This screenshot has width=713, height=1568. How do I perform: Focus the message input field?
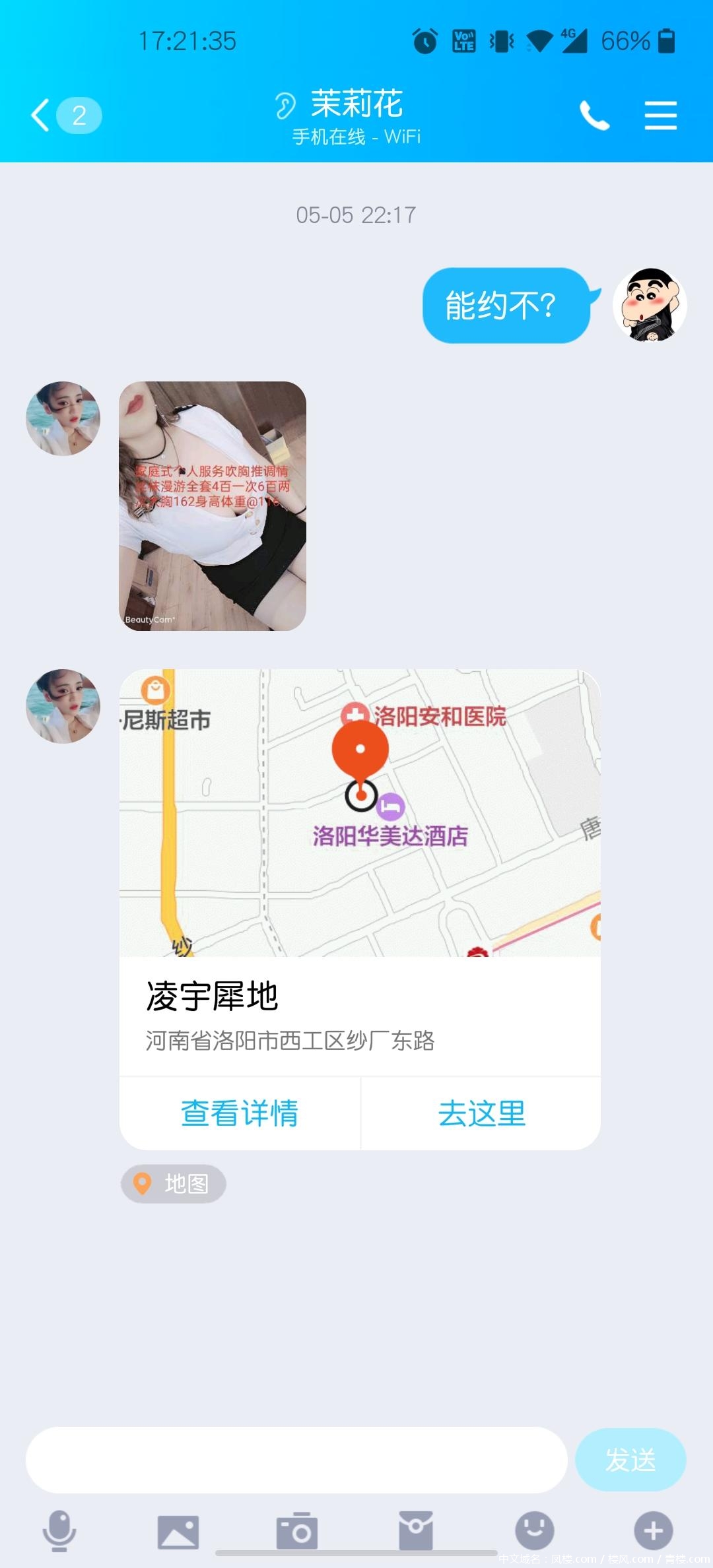pos(296,1460)
